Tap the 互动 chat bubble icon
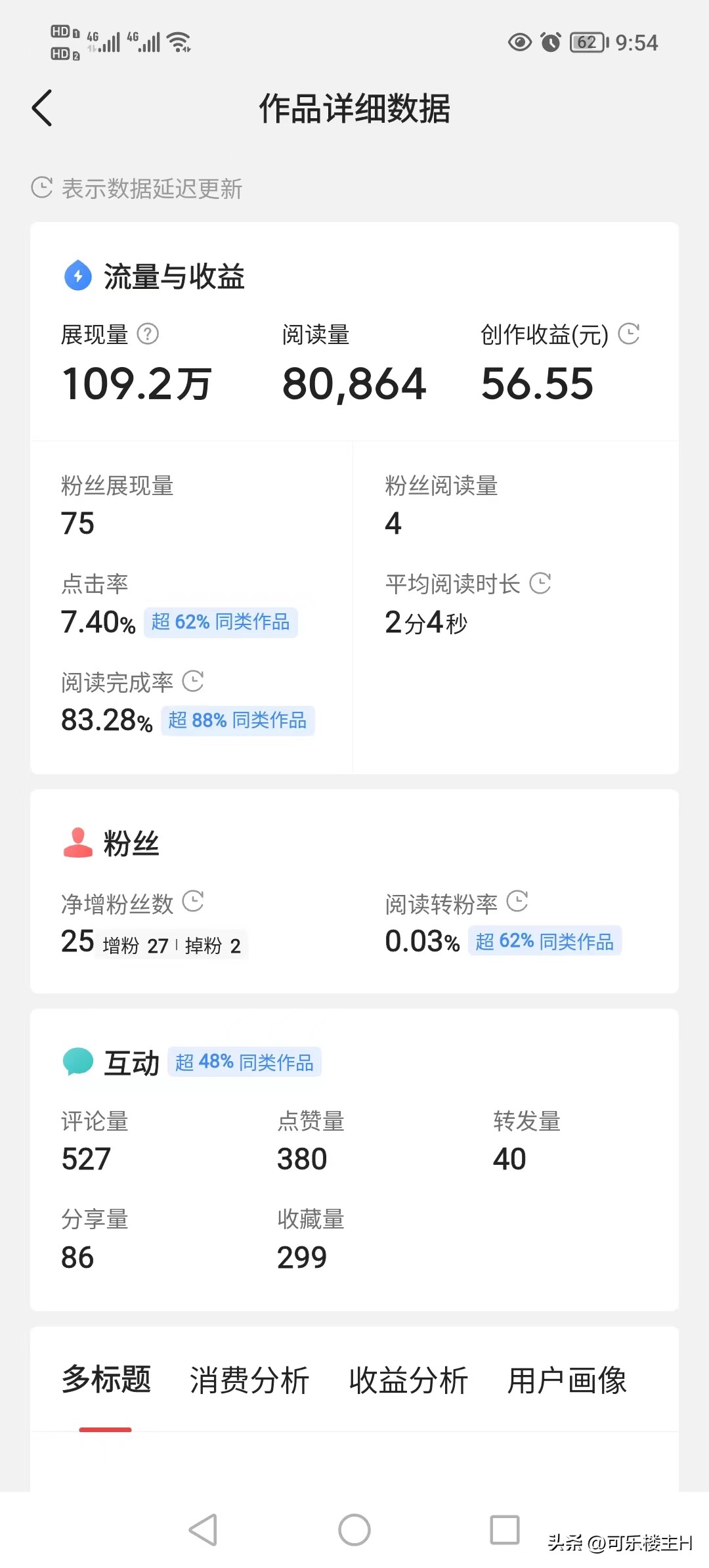The width and height of the screenshot is (709, 1568). [x=77, y=1060]
